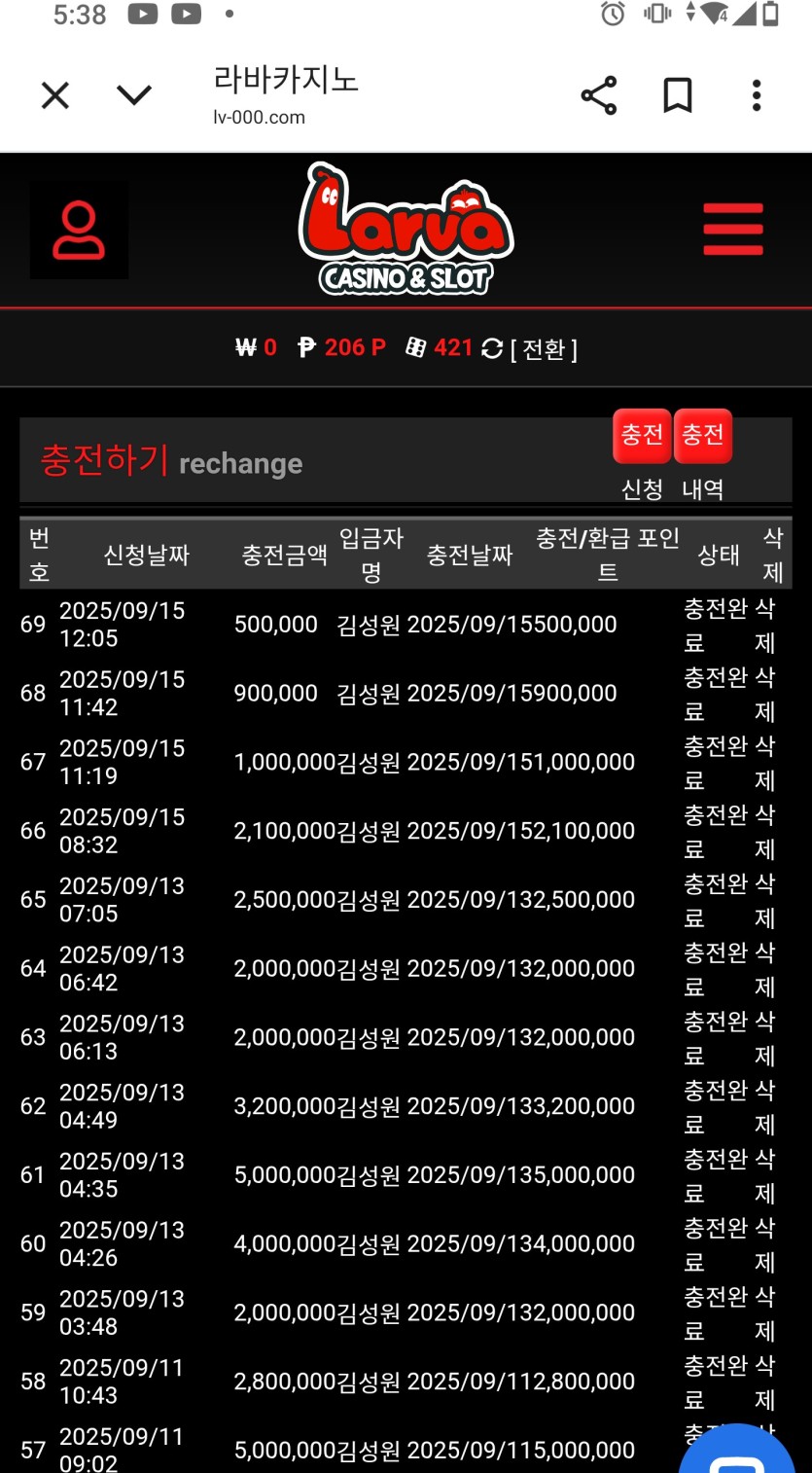Open the browser overflow menu

click(x=757, y=95)
